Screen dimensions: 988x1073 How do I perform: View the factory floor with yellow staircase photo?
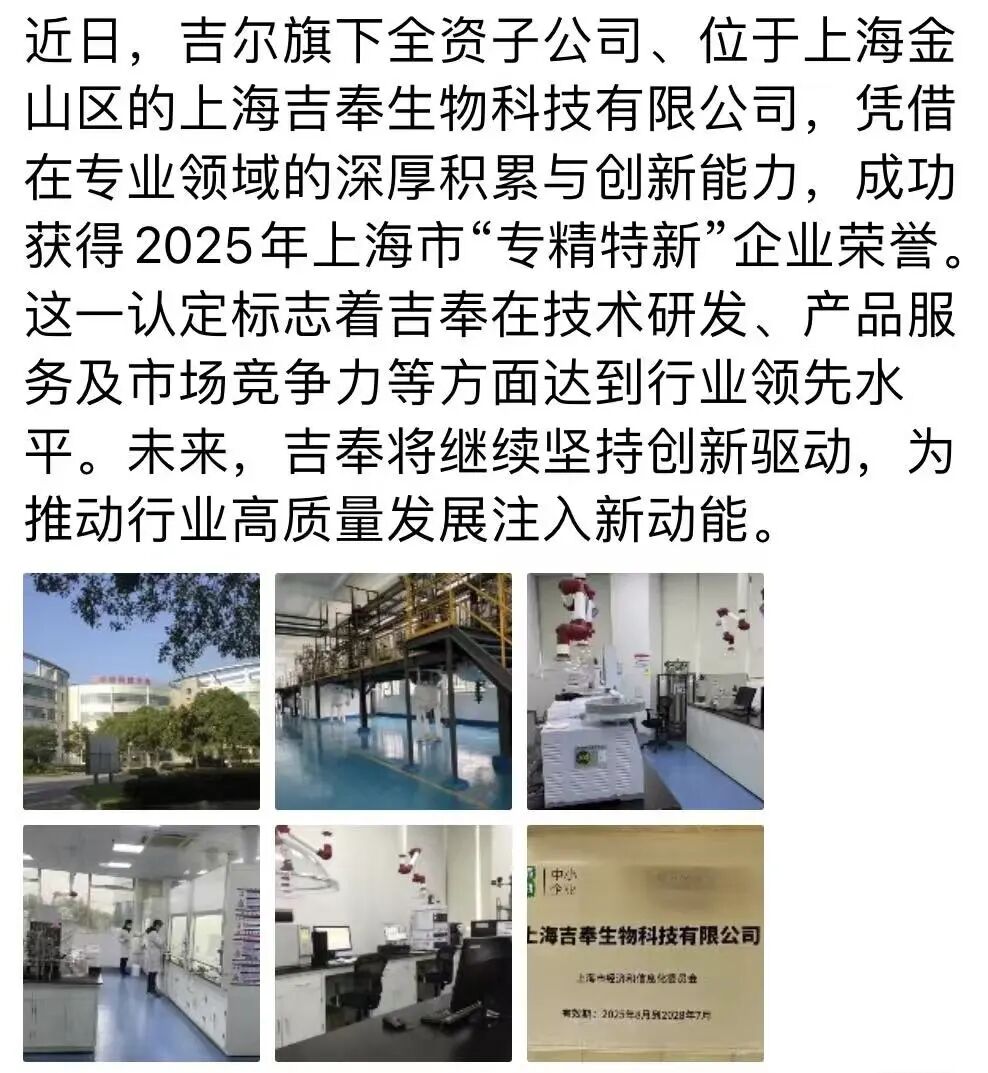(x=393, y=691)
